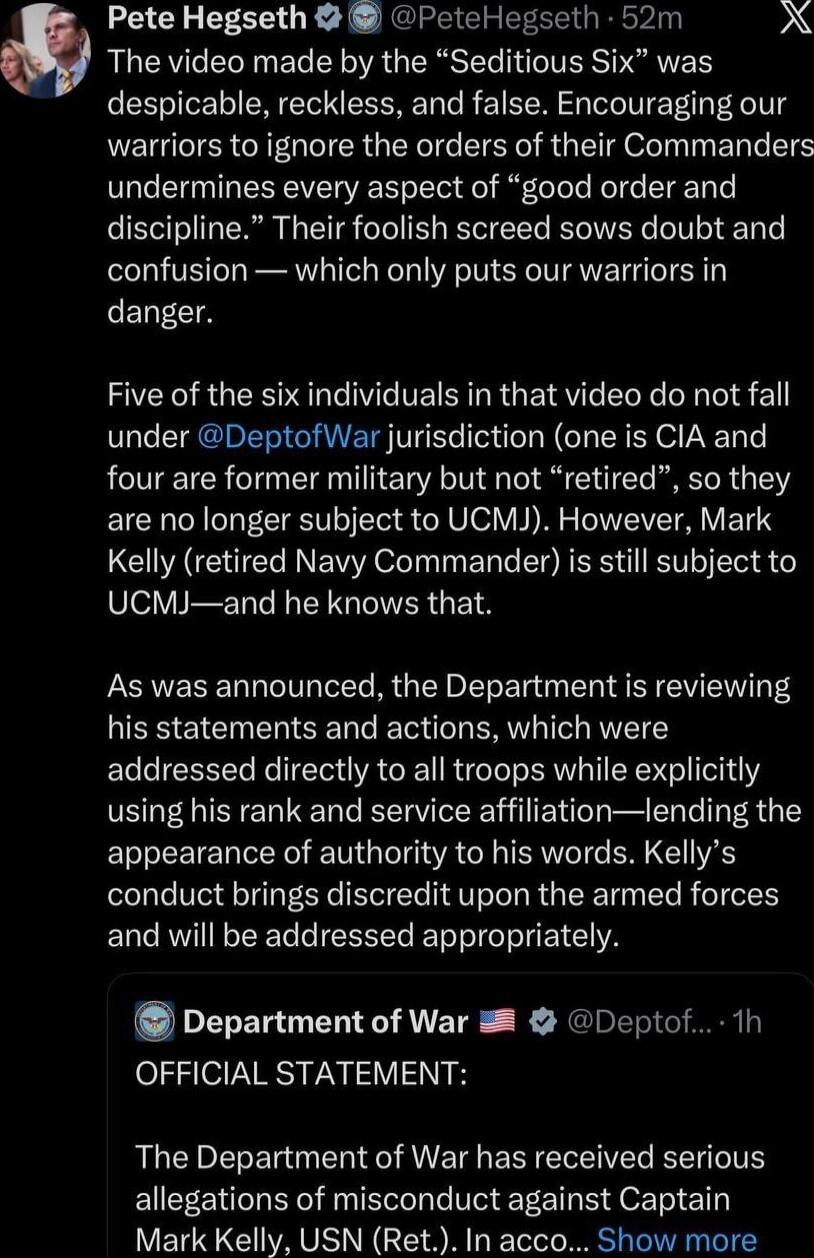Click the X logo in the top corner
814x1258 pixels.
click(796, 18)
